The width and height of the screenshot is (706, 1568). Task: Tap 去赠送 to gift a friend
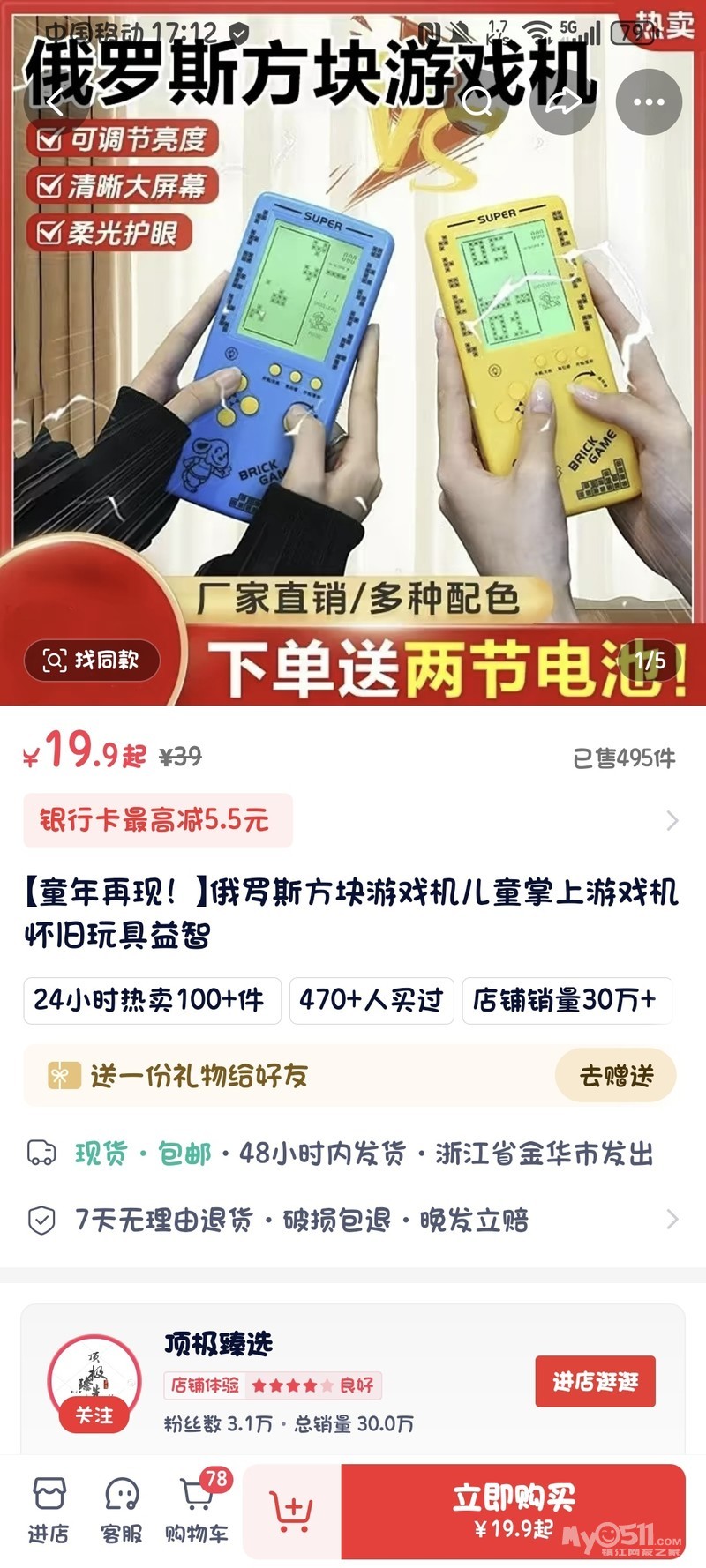615,1076
